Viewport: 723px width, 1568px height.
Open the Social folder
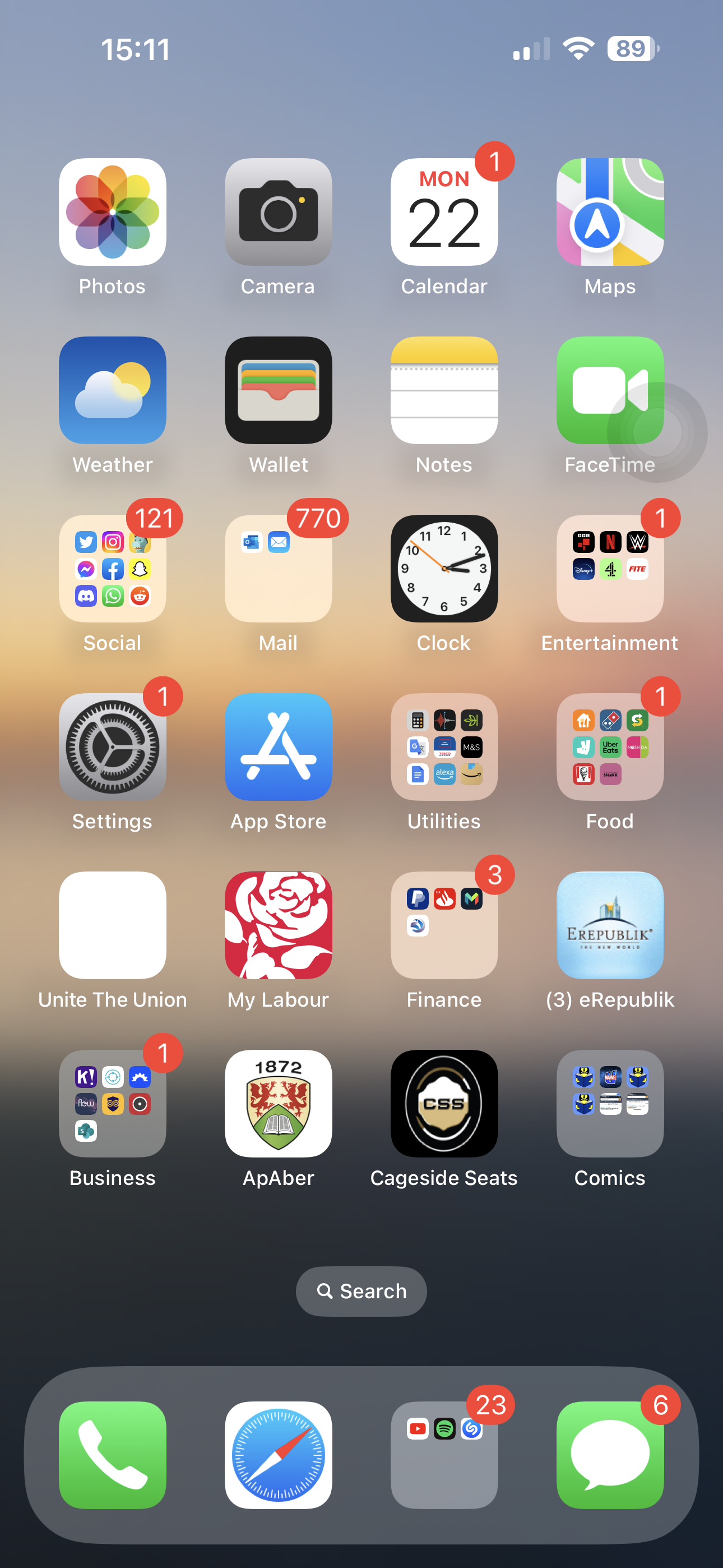(113, 569)
